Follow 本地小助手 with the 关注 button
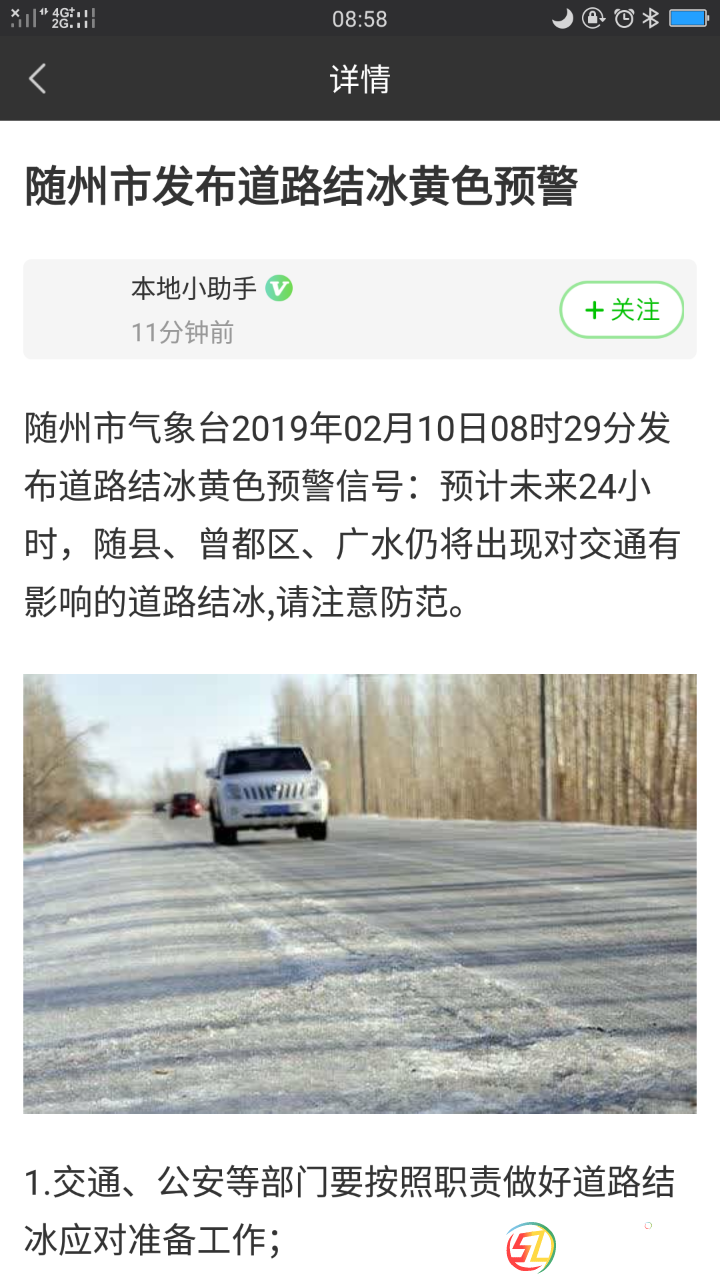Image resolution: width=720 pixels, height=1280 pixels. (x=621, y=310)
